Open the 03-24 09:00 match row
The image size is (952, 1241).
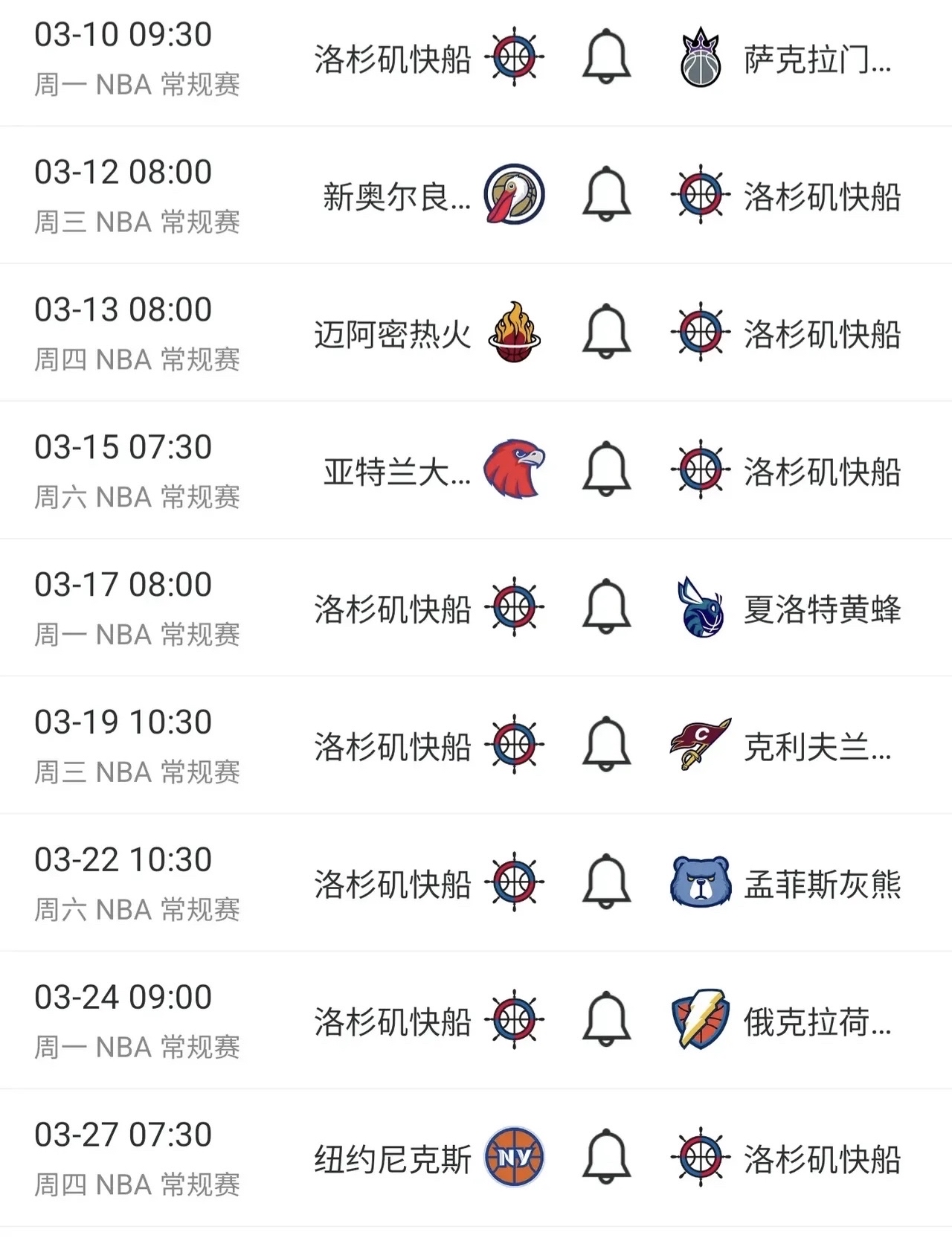138,1022
